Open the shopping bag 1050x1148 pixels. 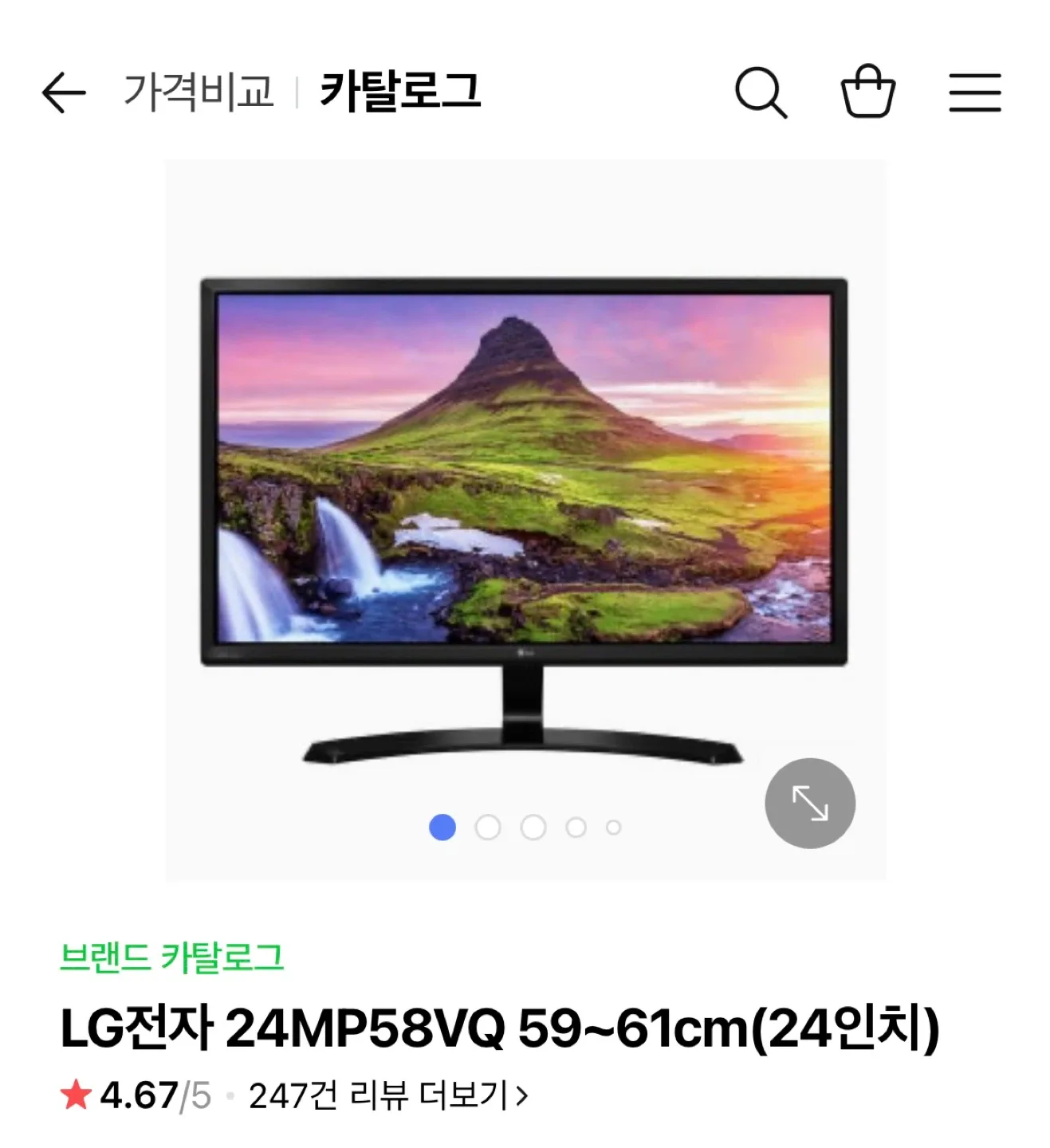click(x=868, y=92)
